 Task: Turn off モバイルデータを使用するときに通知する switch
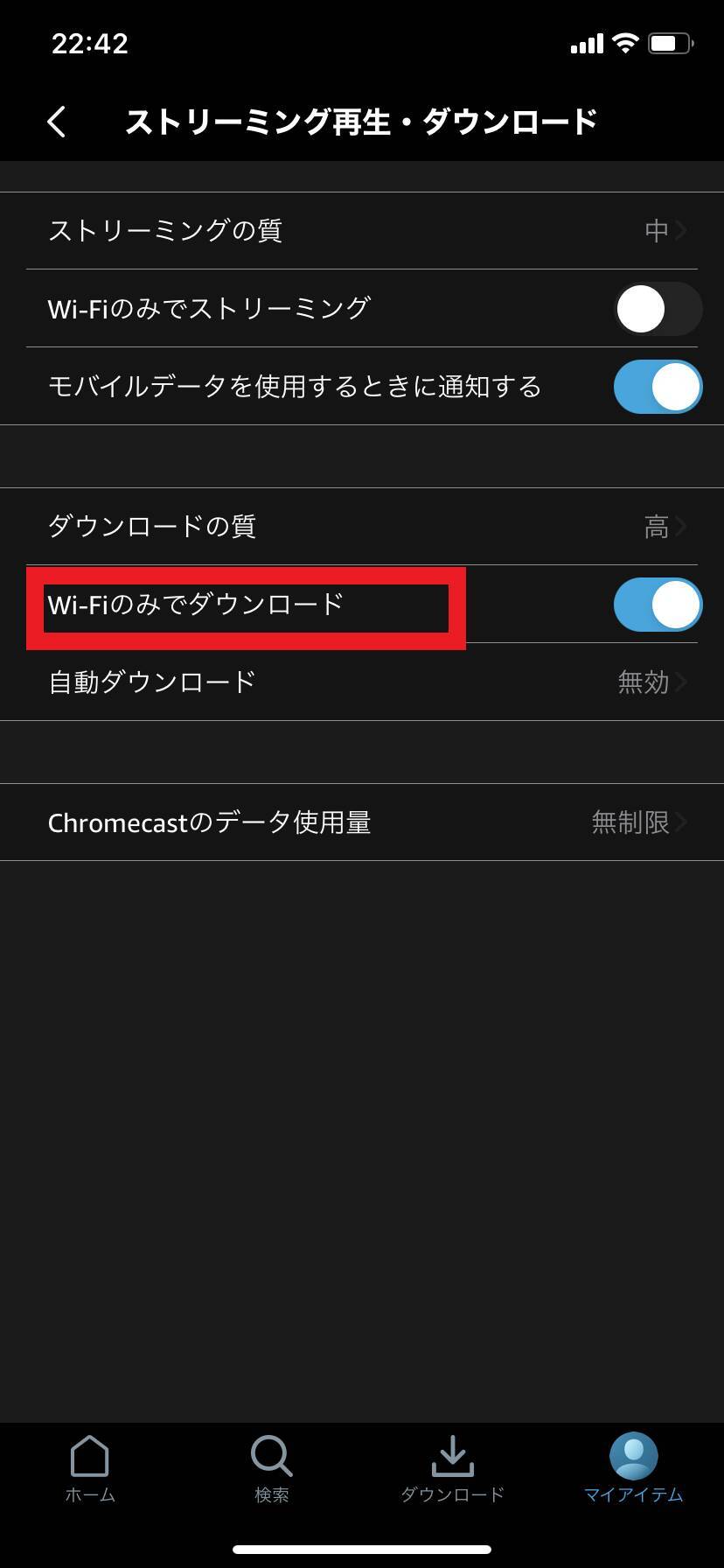tap(658, 387)
